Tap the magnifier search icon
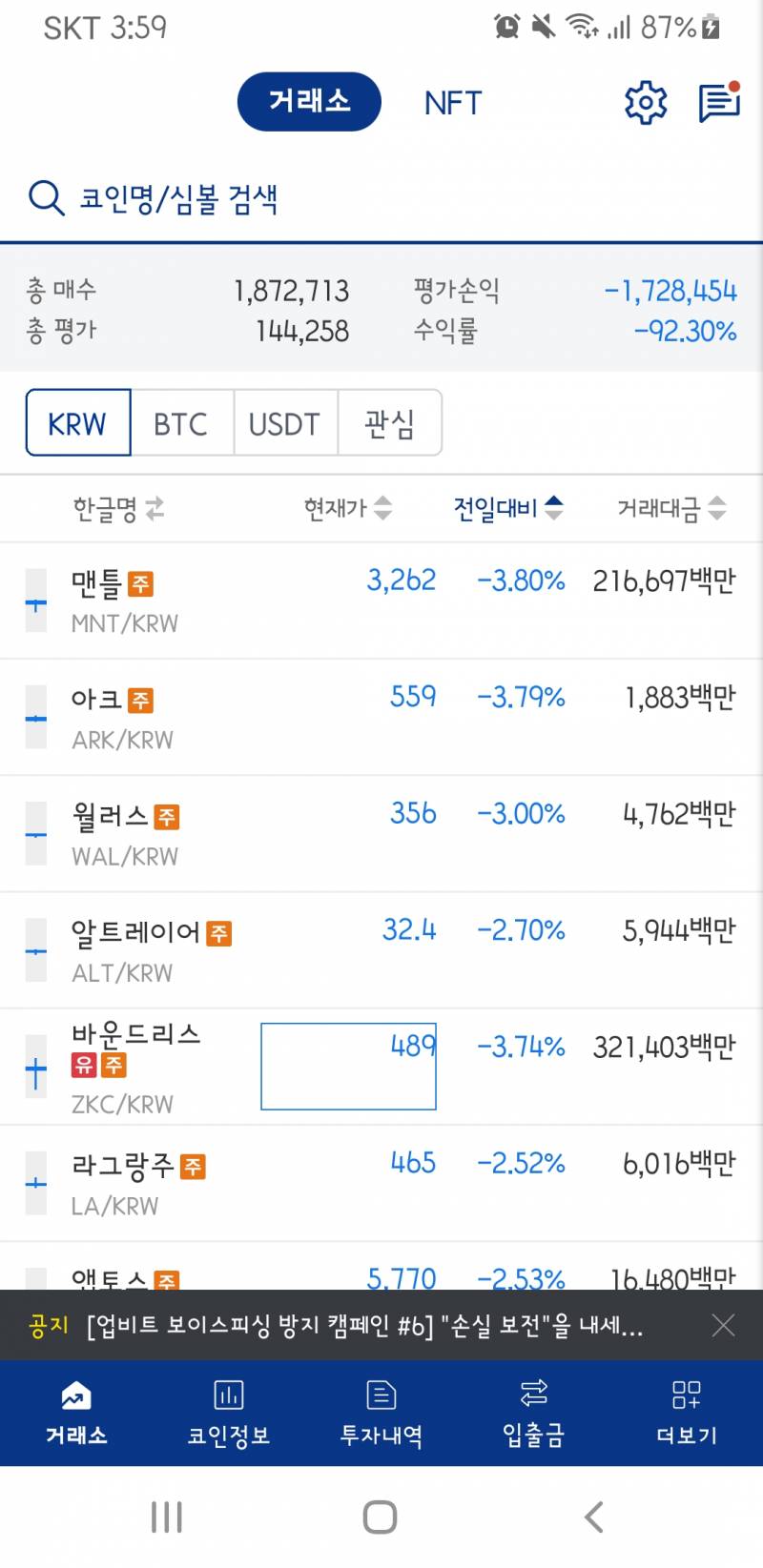This screenshot has width=763, height=1568. pyautogui.click(x=44, y=197)
